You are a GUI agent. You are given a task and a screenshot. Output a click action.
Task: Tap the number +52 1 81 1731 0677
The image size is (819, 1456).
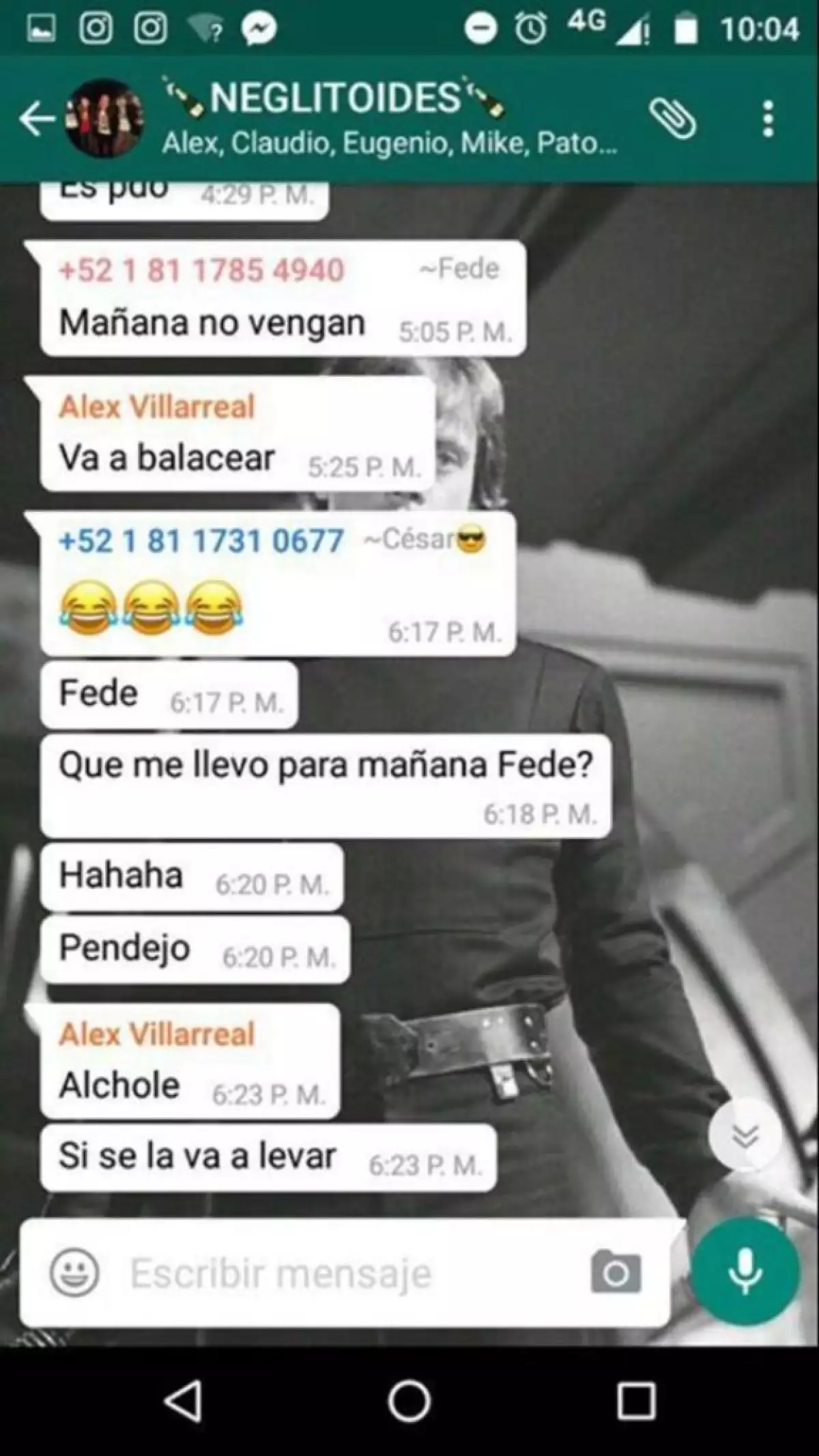click(200, 541)
